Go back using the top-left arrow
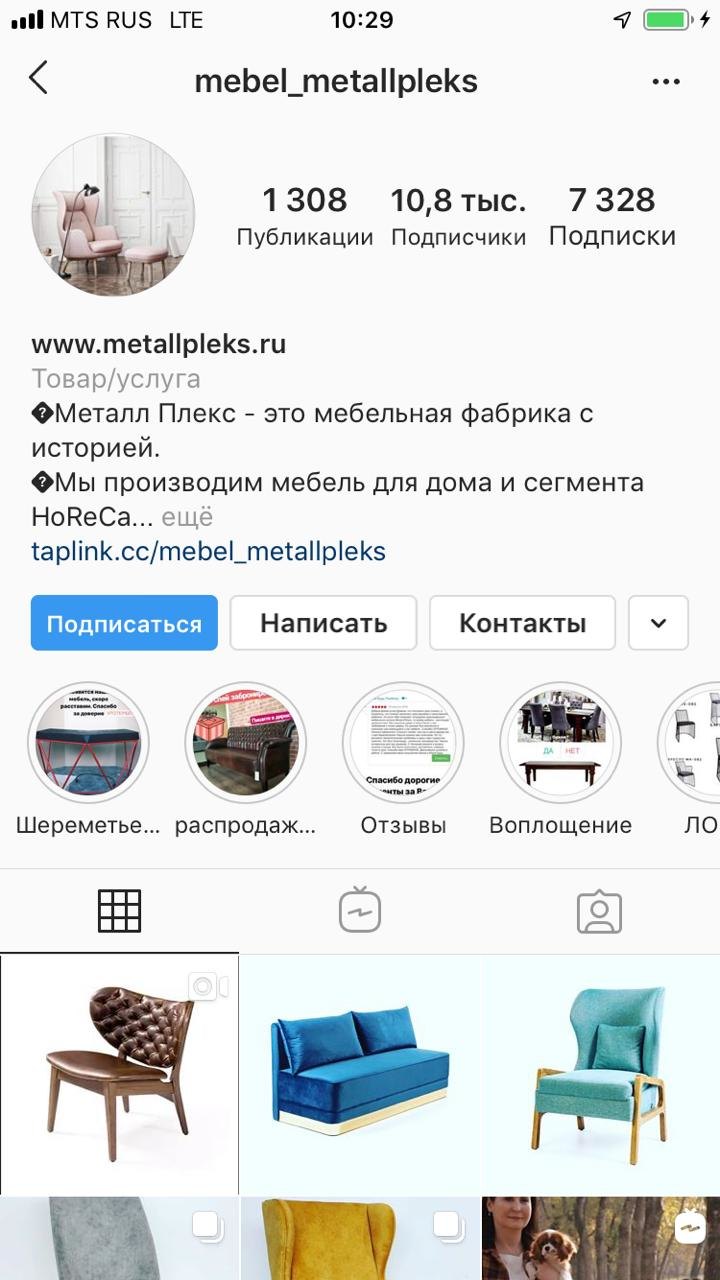Image resolution: width=720 pixels, height=1280 pixels. [38, 78]
